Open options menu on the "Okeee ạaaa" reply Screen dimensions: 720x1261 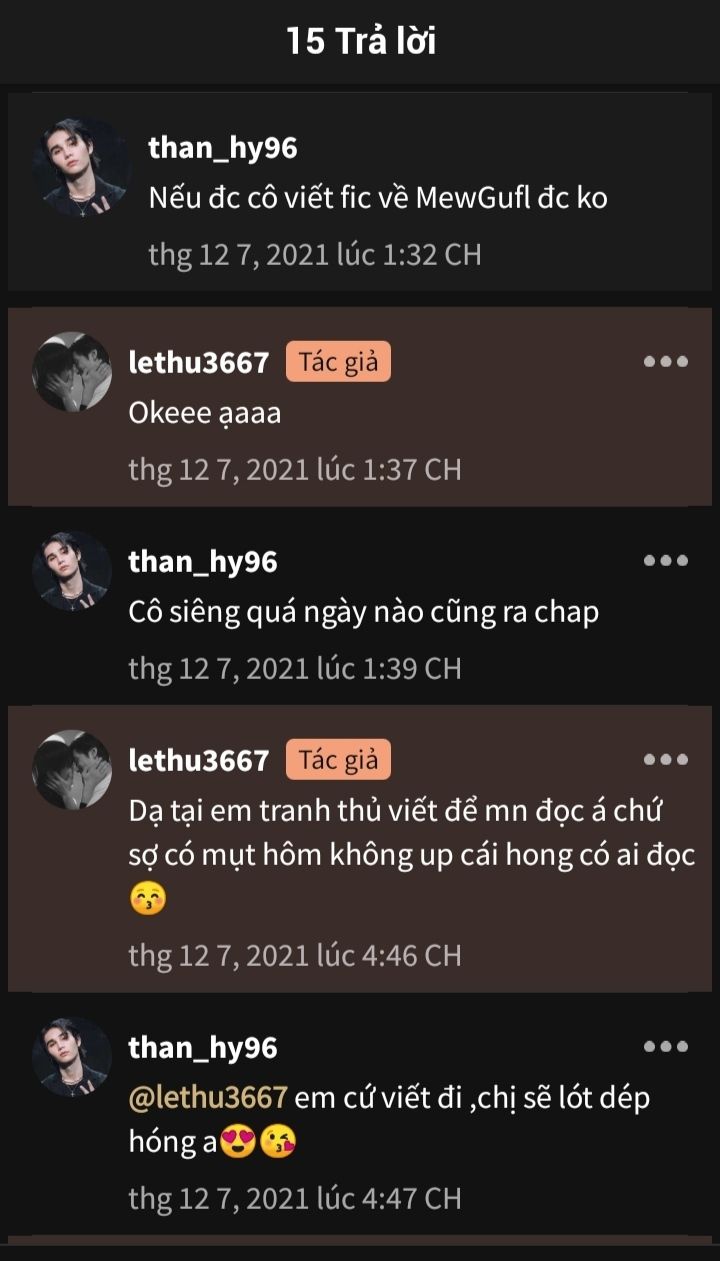click(x=665, y=362)
